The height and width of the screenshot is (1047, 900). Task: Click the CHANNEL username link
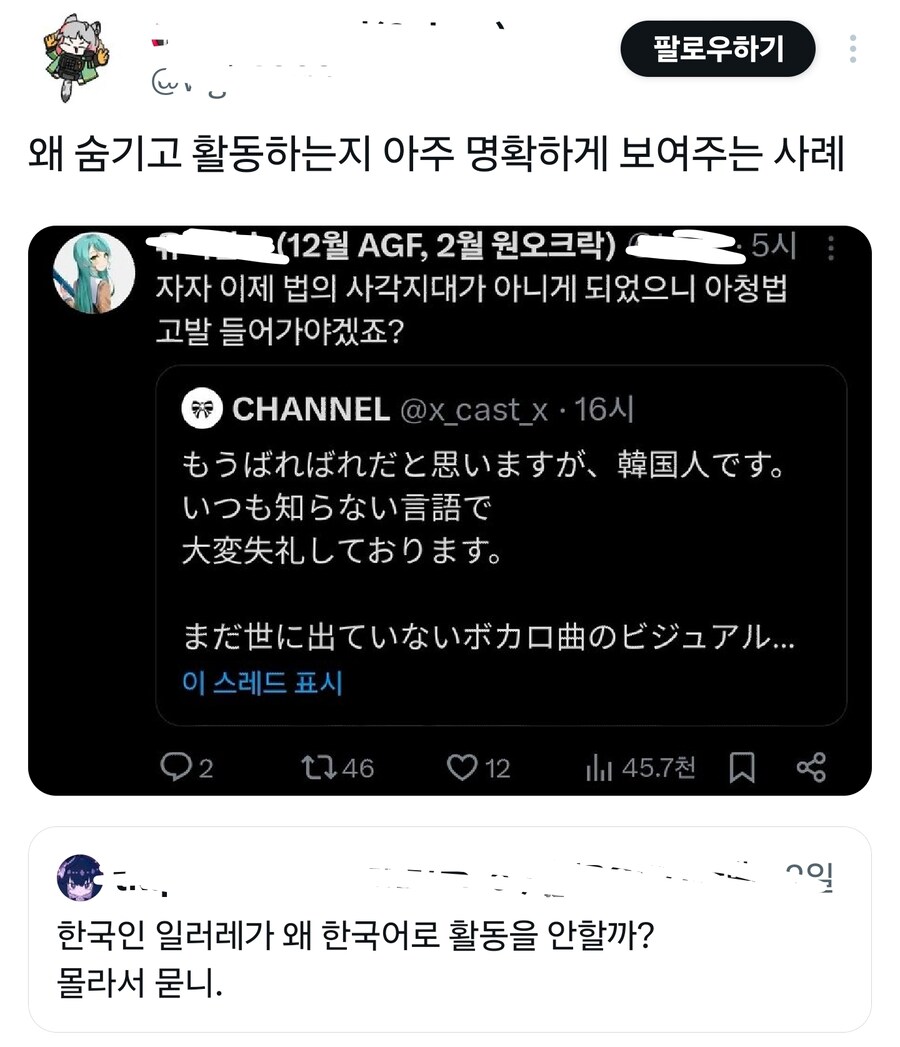(x=311, y=410)
